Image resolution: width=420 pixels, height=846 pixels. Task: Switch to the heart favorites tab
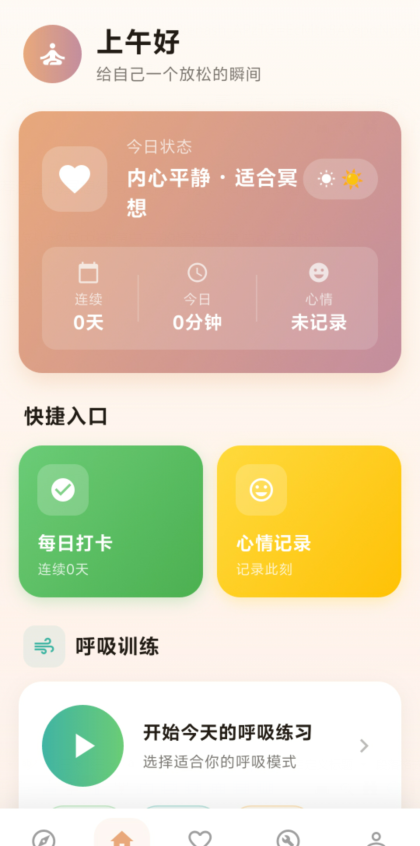pyautogui.click(x=200, y=839)
